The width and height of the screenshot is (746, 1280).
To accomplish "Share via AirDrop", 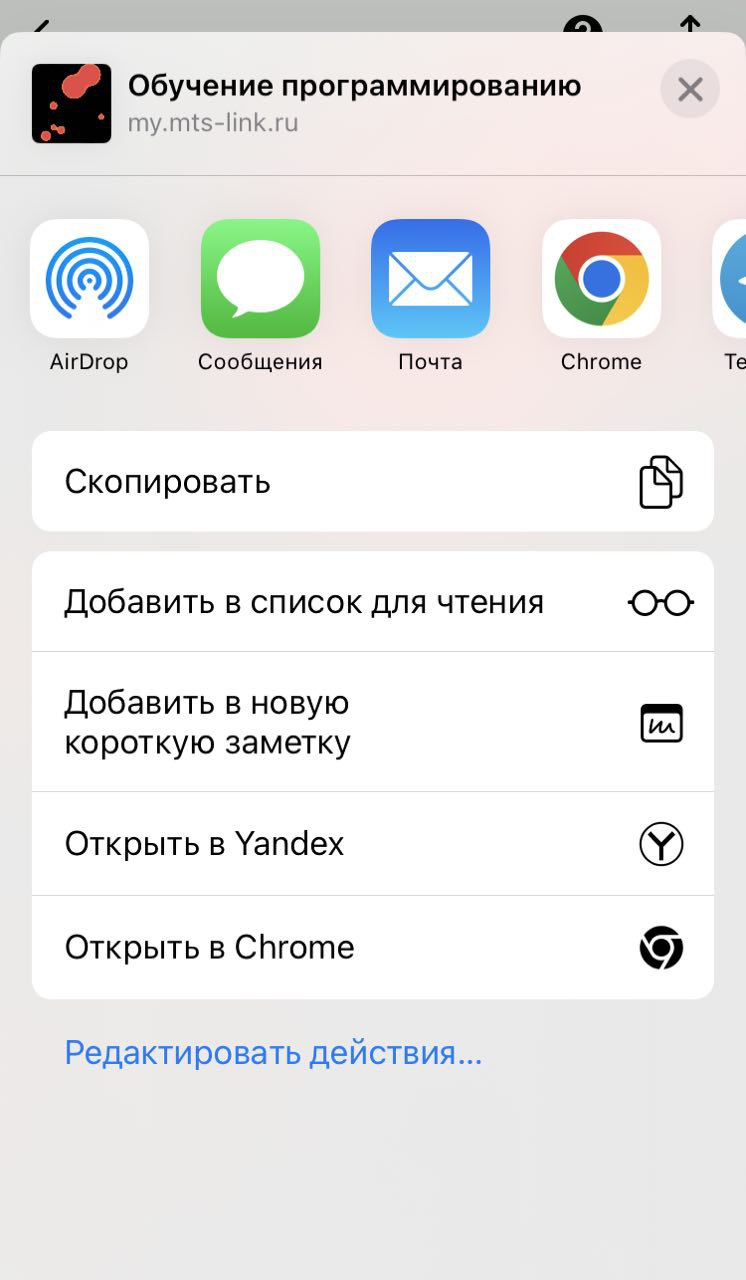I will 90,279.
